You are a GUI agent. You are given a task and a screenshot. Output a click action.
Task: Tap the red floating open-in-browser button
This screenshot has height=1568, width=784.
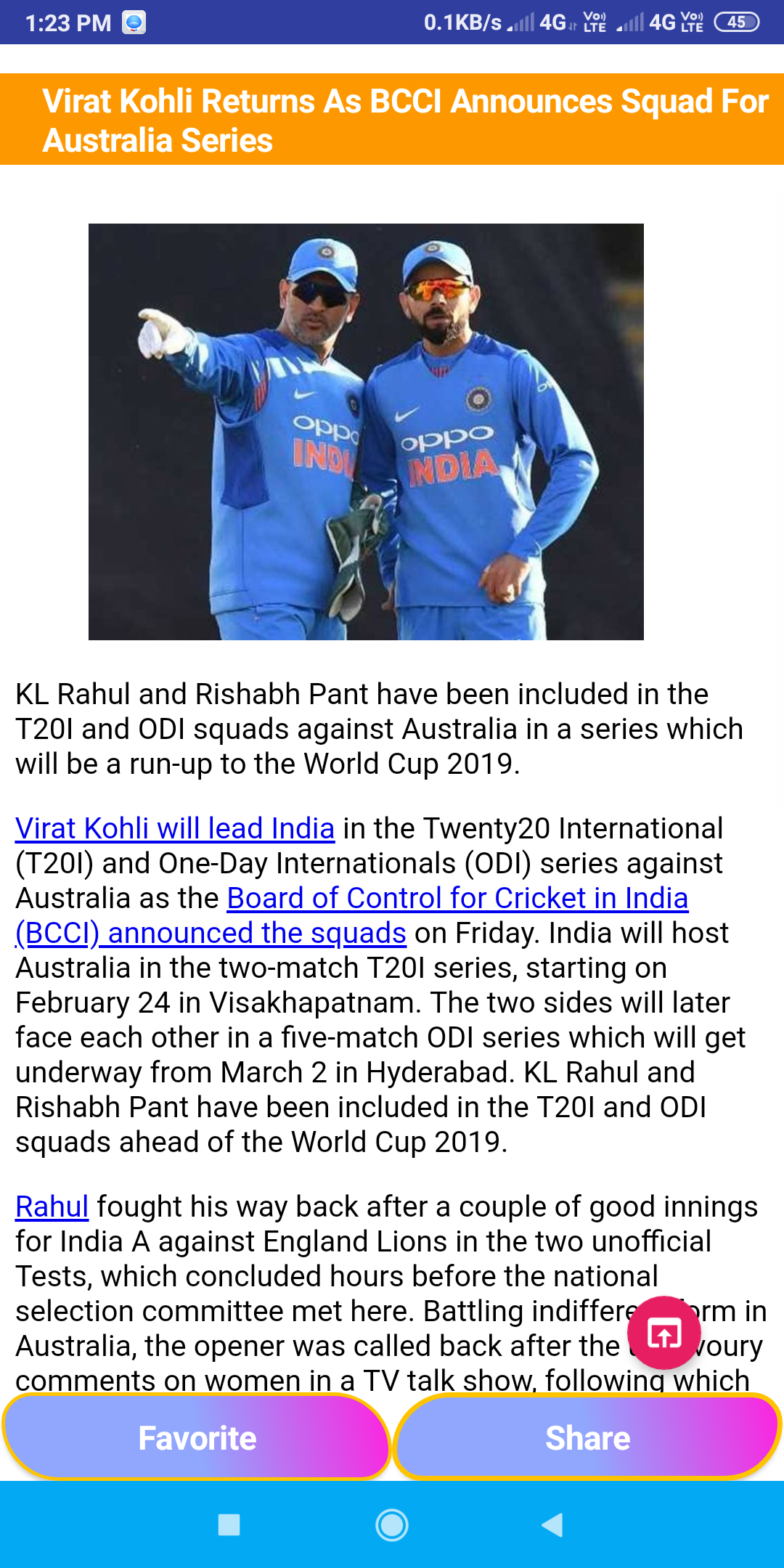(x=663, y=1334)
